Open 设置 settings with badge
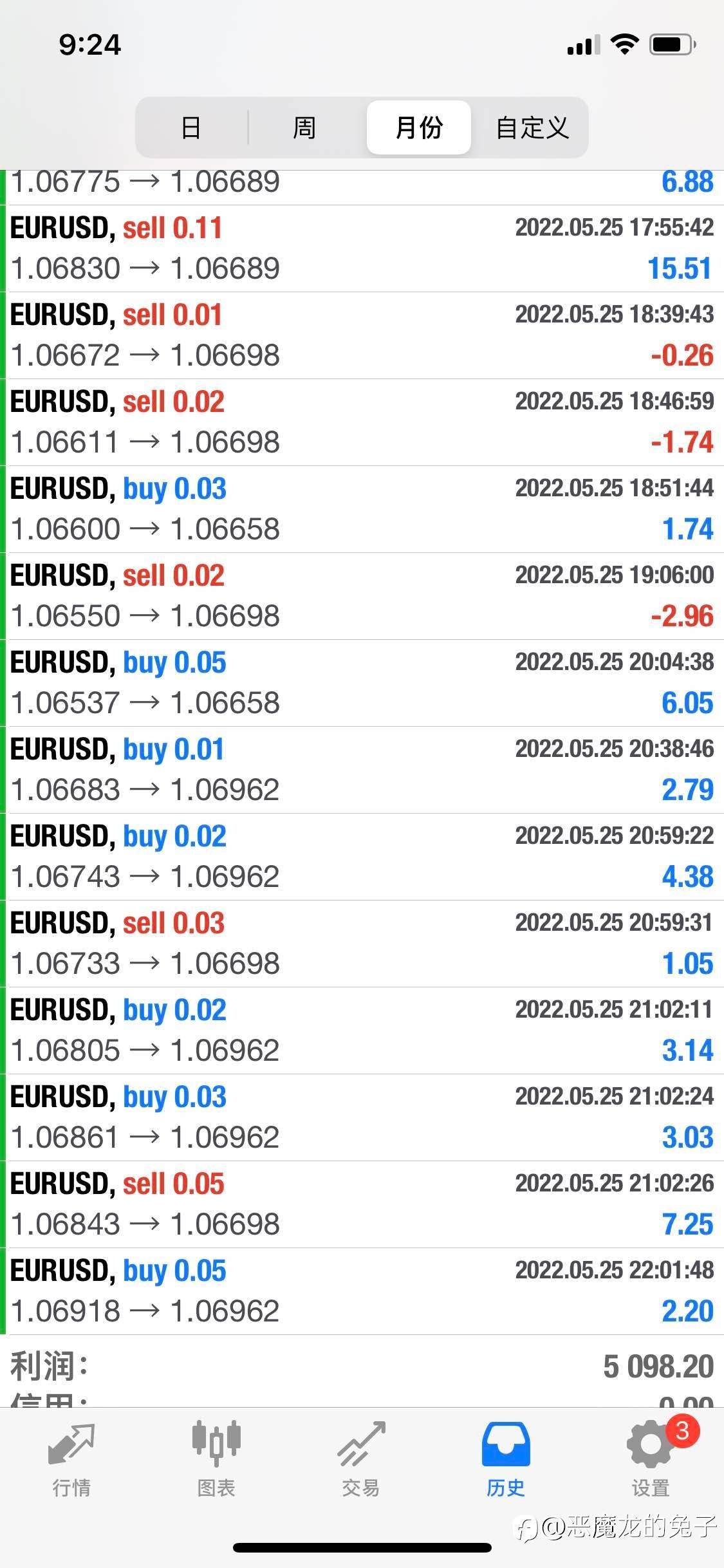Image resolution: width=724 pixels, height=1568 pixels. pos(651,1459)
